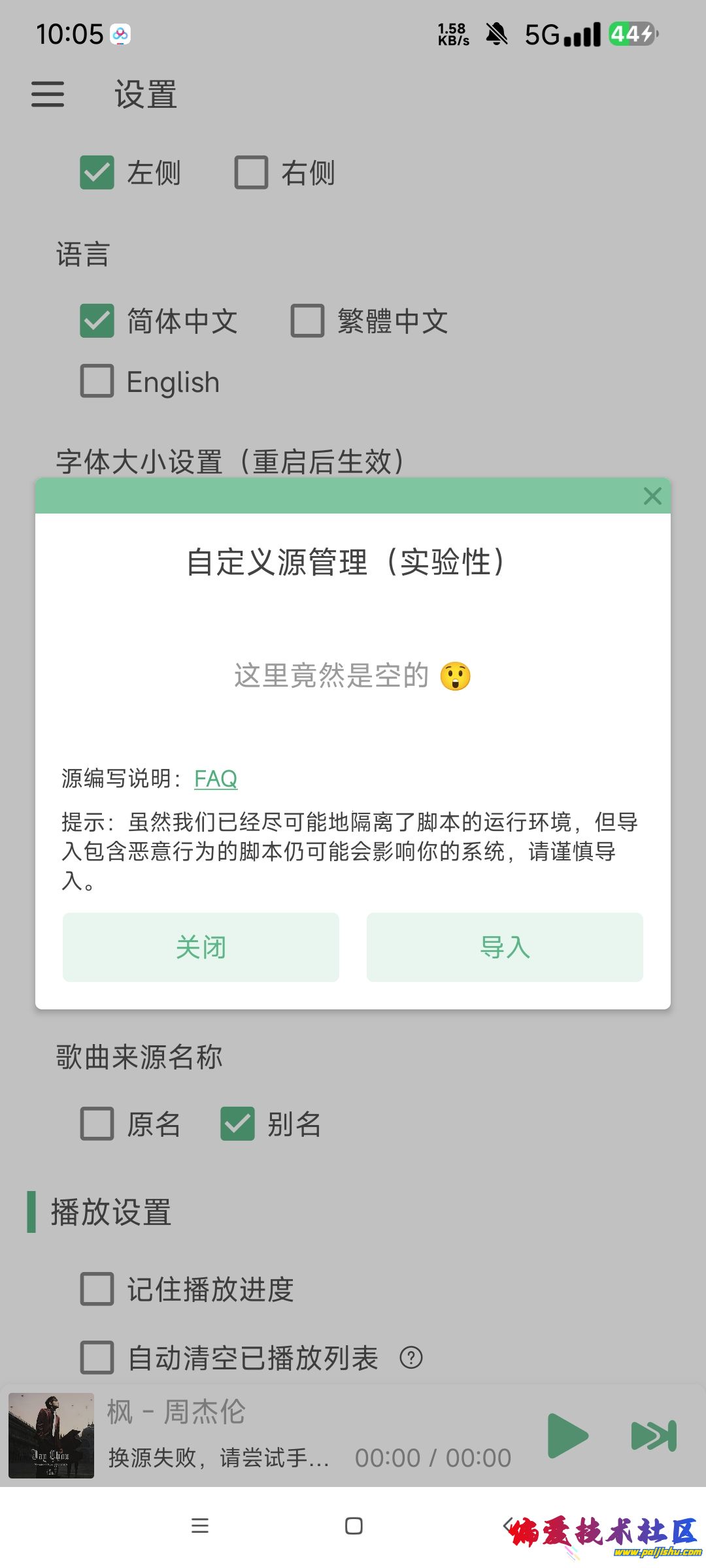This screenshot has height=1568, width=706.
Task: Enable 记住播放进度 option
Action: tap(97, 1288)
